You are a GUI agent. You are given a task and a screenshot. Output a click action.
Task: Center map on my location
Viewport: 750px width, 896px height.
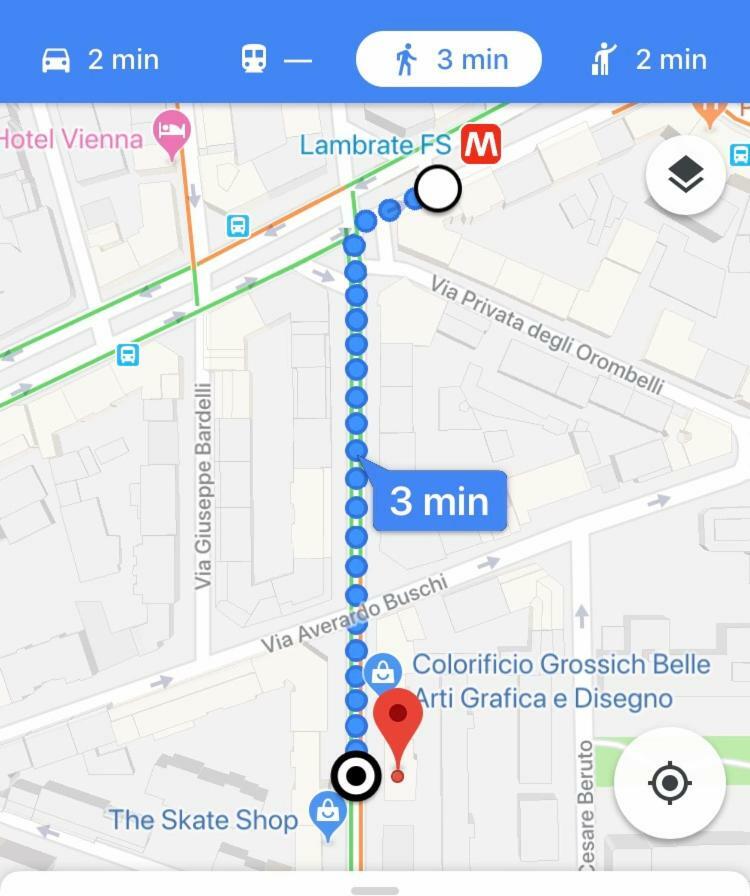click(670, 782)
